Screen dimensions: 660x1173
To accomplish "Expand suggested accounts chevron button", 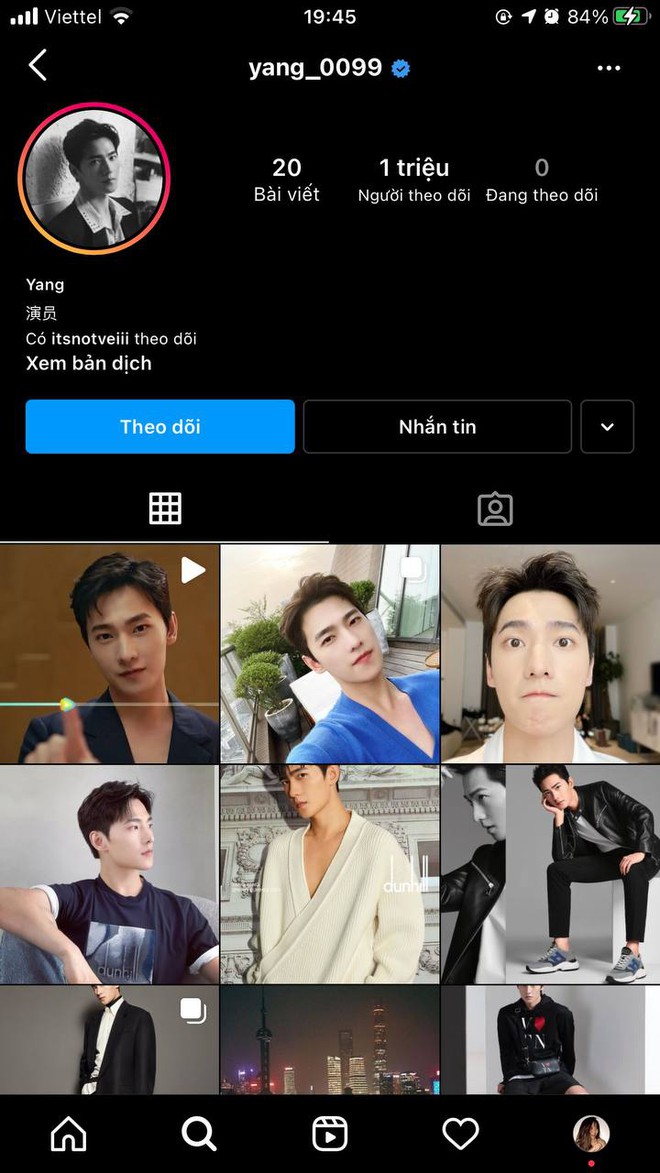I will pos(607,427).
